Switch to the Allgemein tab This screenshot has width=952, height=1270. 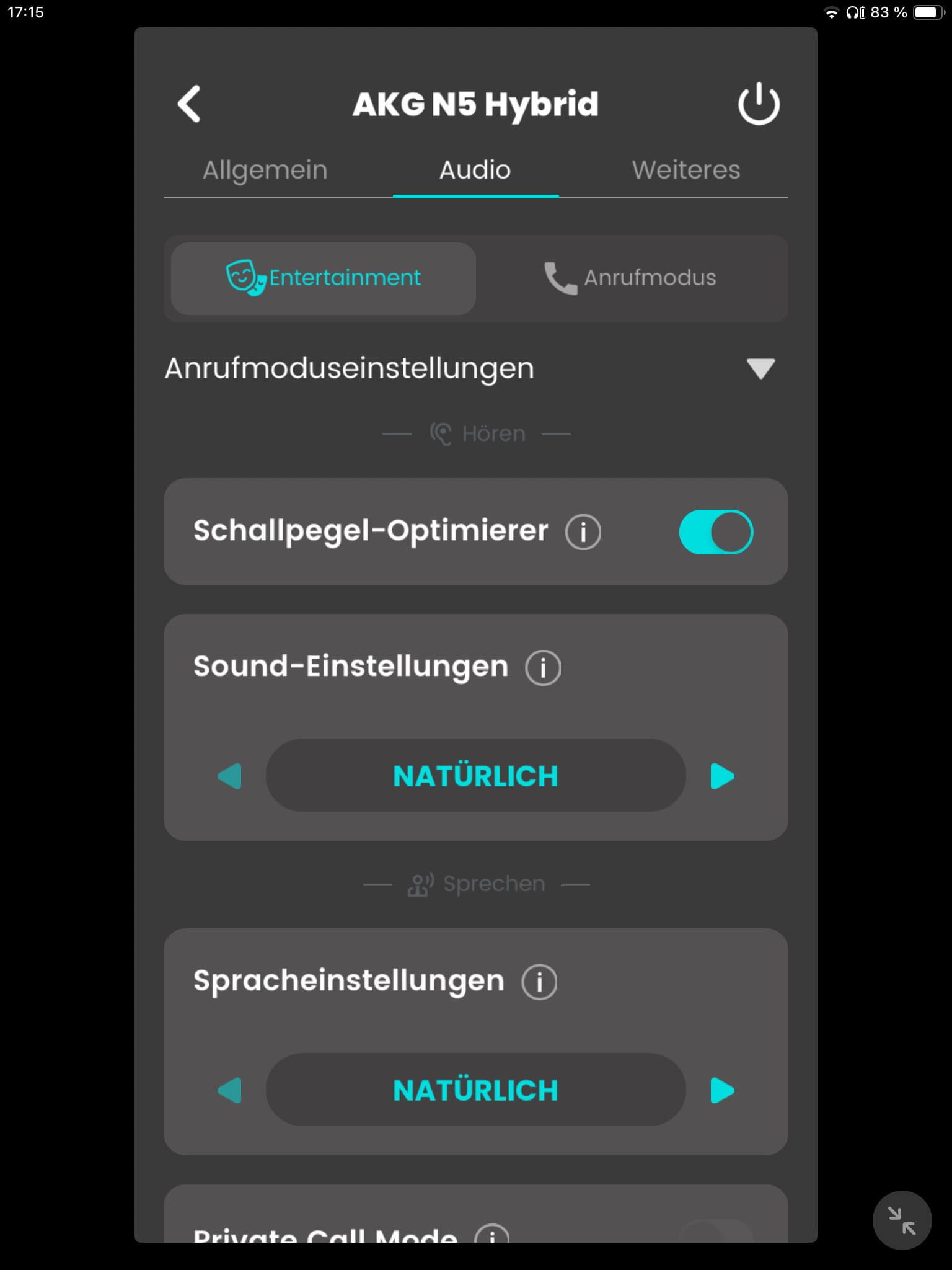(265, 170)
